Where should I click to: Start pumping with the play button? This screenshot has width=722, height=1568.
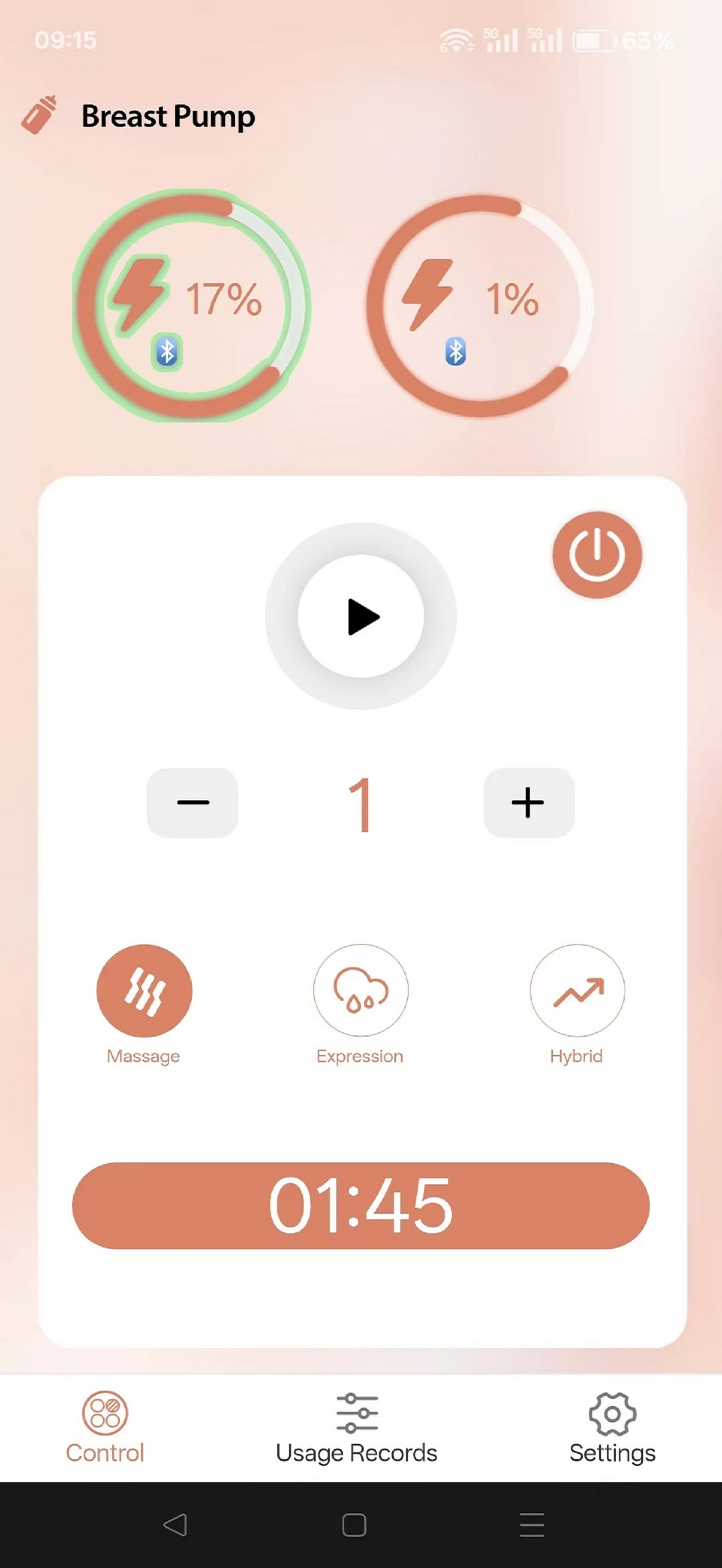coord(361,616)
